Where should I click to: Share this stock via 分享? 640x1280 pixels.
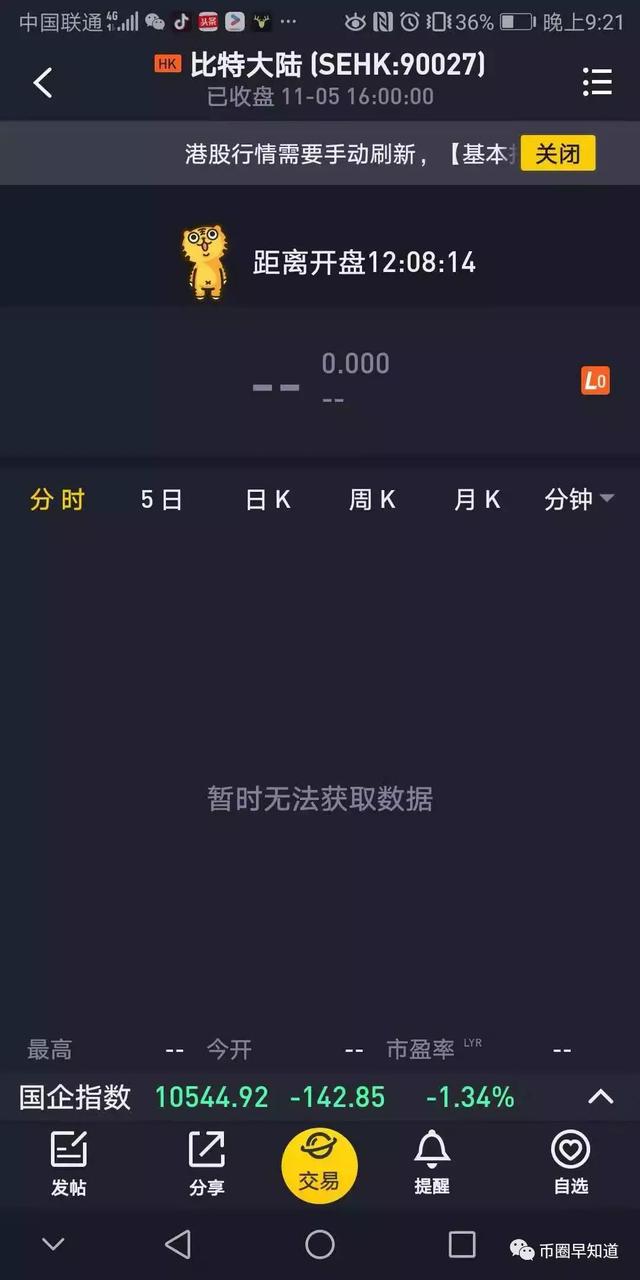tap(207, 1164)
